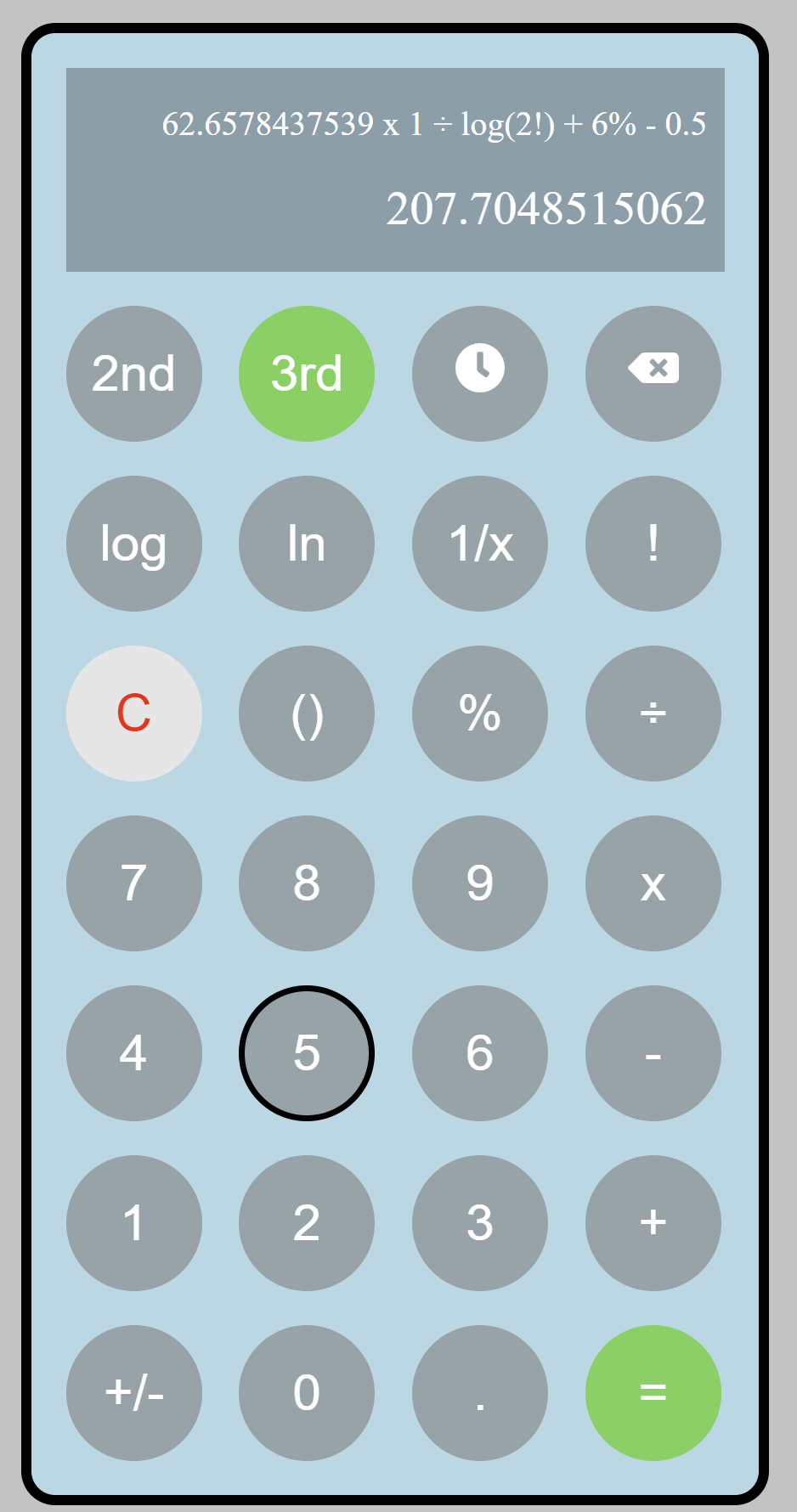Disable the active 3rd function mode
797x1512 pixels.
tap(307, 374)
